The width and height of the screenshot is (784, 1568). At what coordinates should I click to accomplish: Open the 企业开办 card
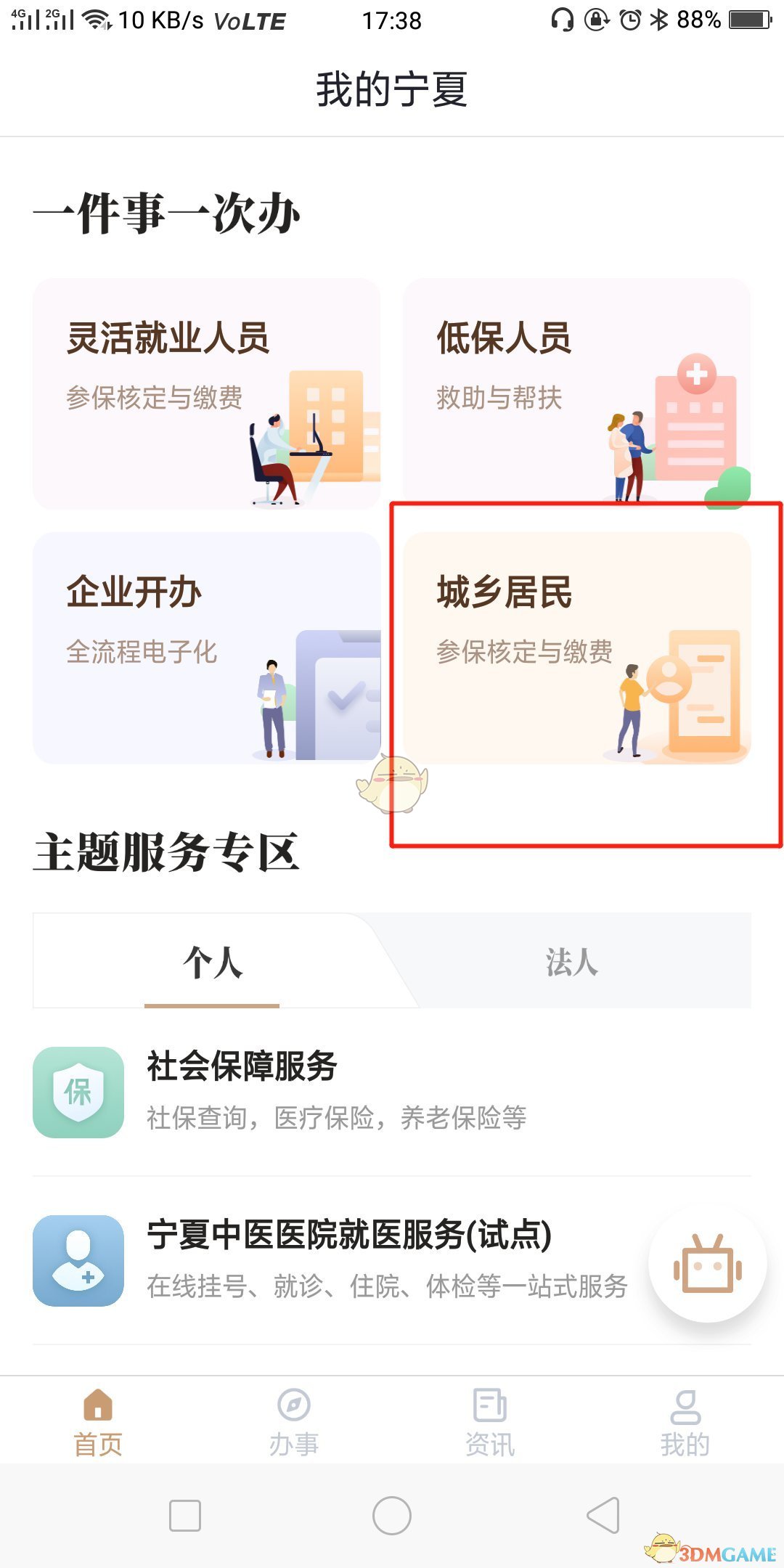(207, 648)
